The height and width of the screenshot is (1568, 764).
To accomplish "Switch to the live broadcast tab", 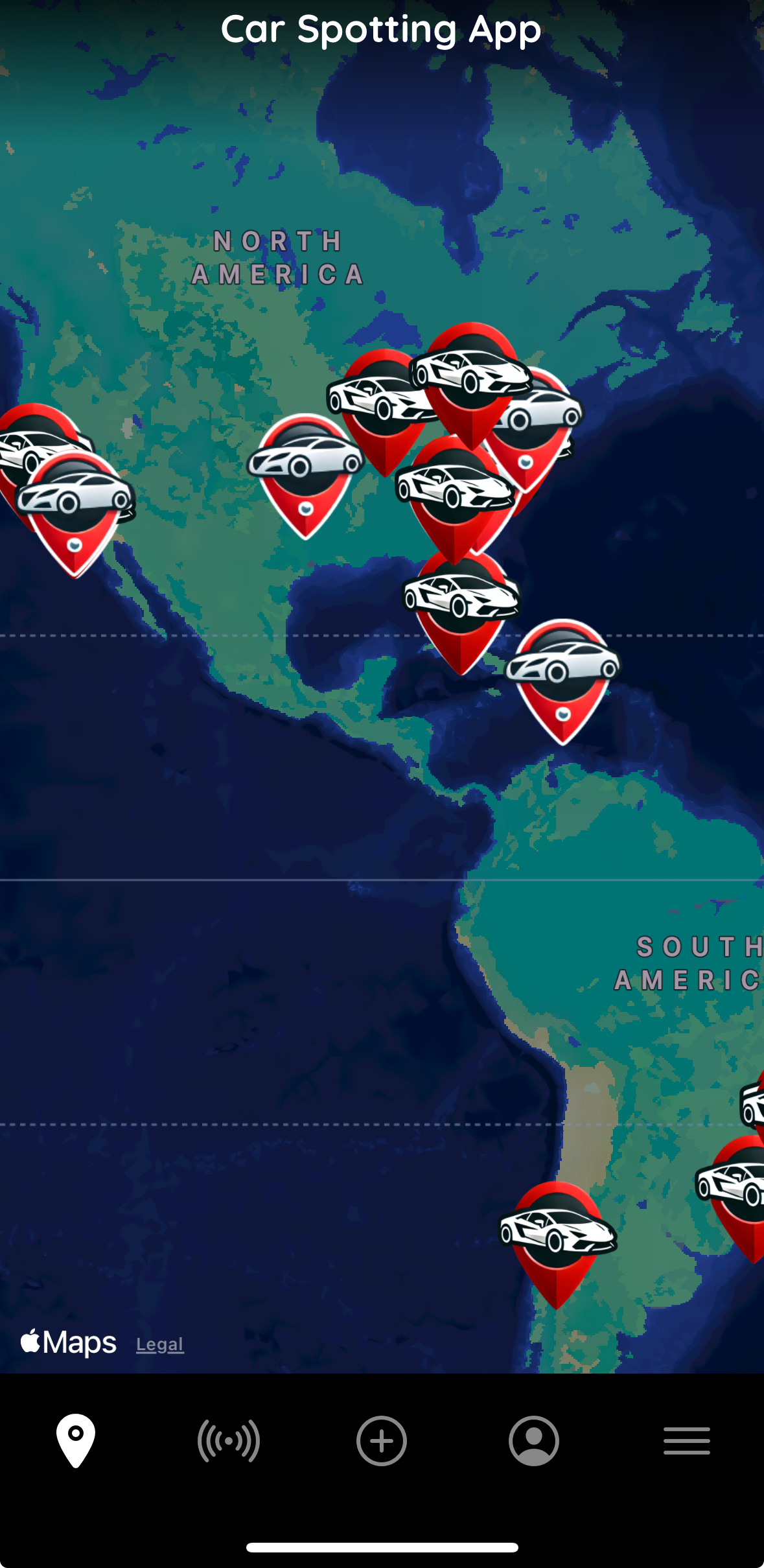I will pos(229,1440).
